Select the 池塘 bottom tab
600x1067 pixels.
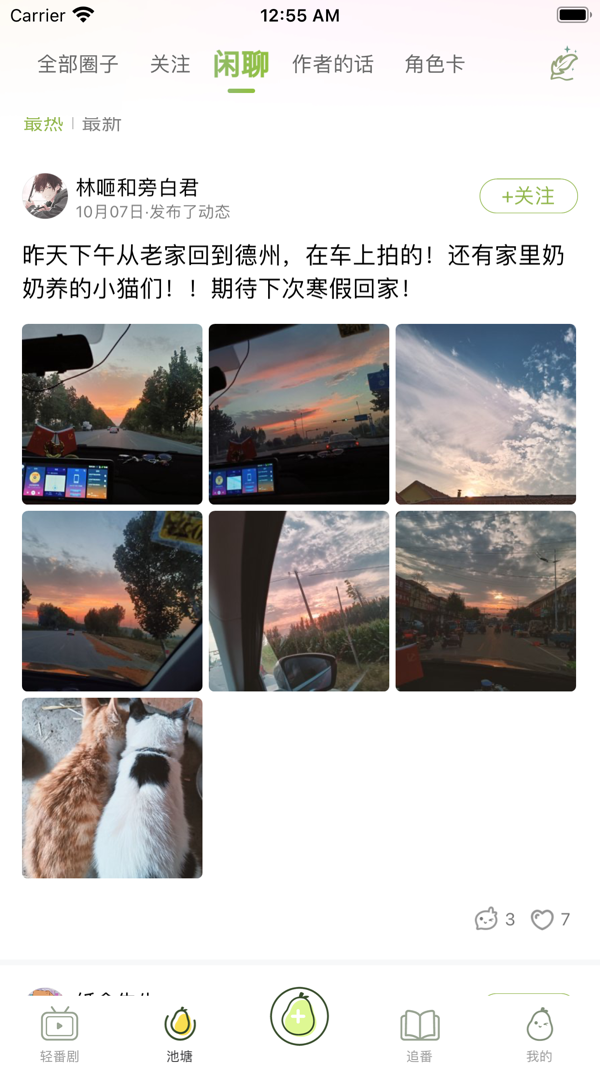(x=179, y=1034)
